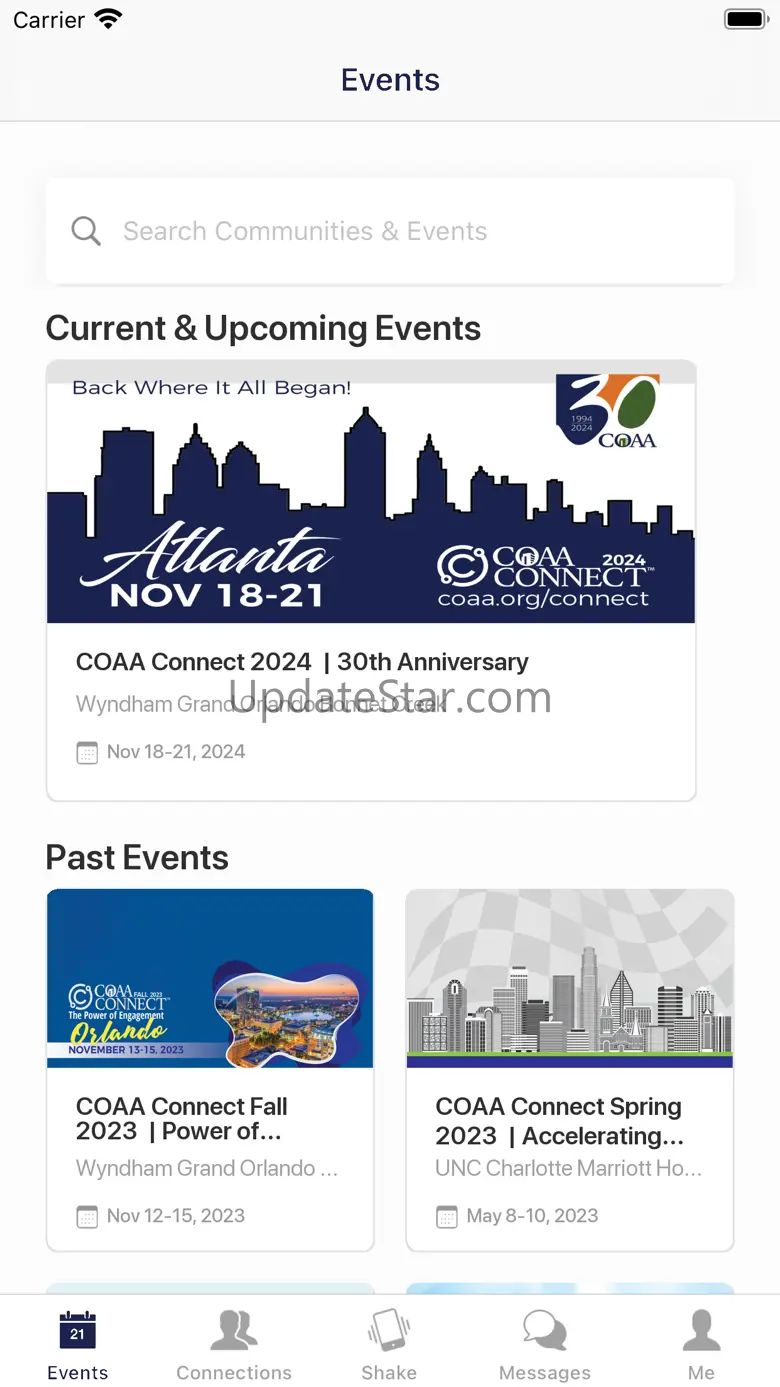Image resolution: width=780 pixels, height=1387 pixels.
Task: Tap the Search Communities & Events field
Action: [x=390, y=231]
